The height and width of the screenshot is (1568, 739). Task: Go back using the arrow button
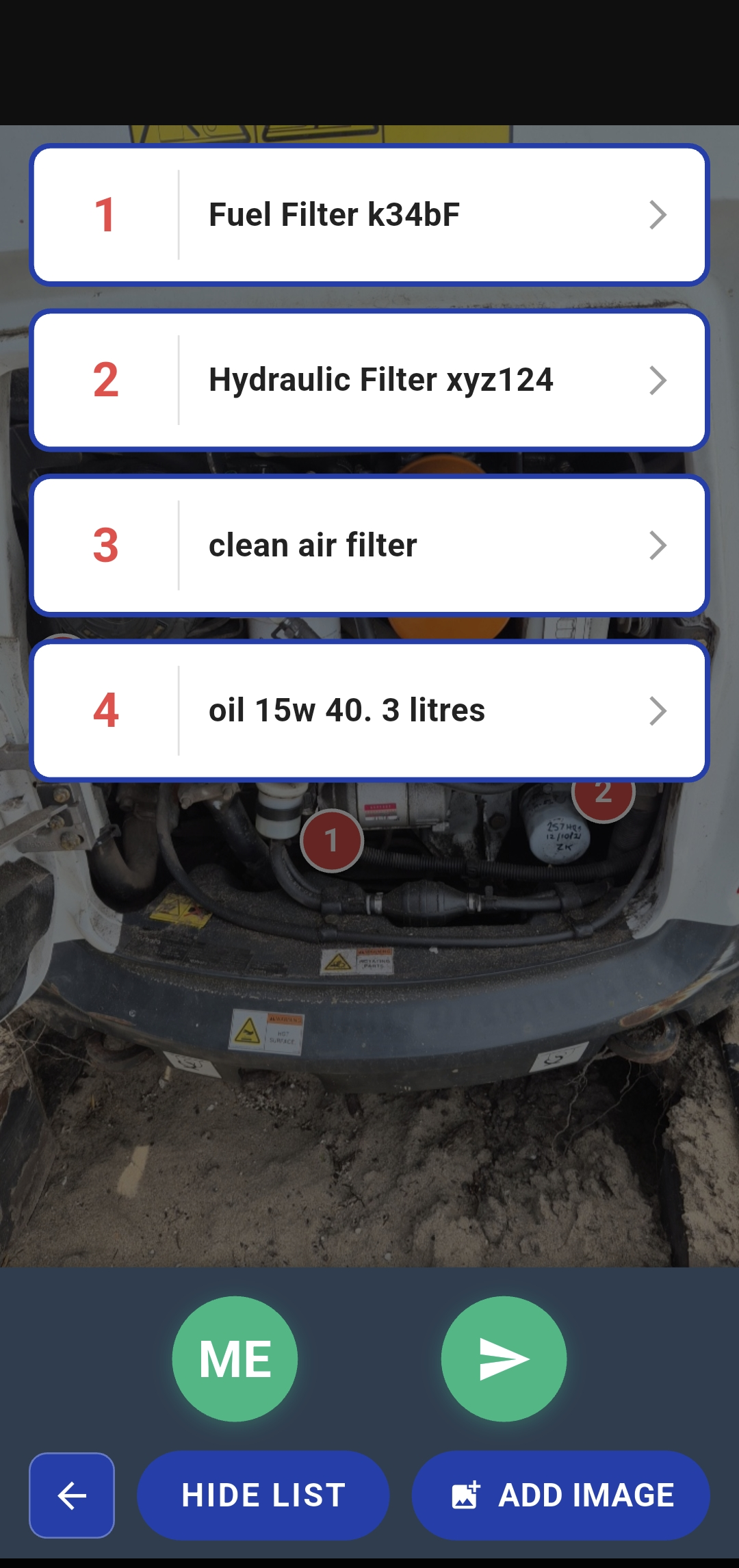(x=72, y=1495)
